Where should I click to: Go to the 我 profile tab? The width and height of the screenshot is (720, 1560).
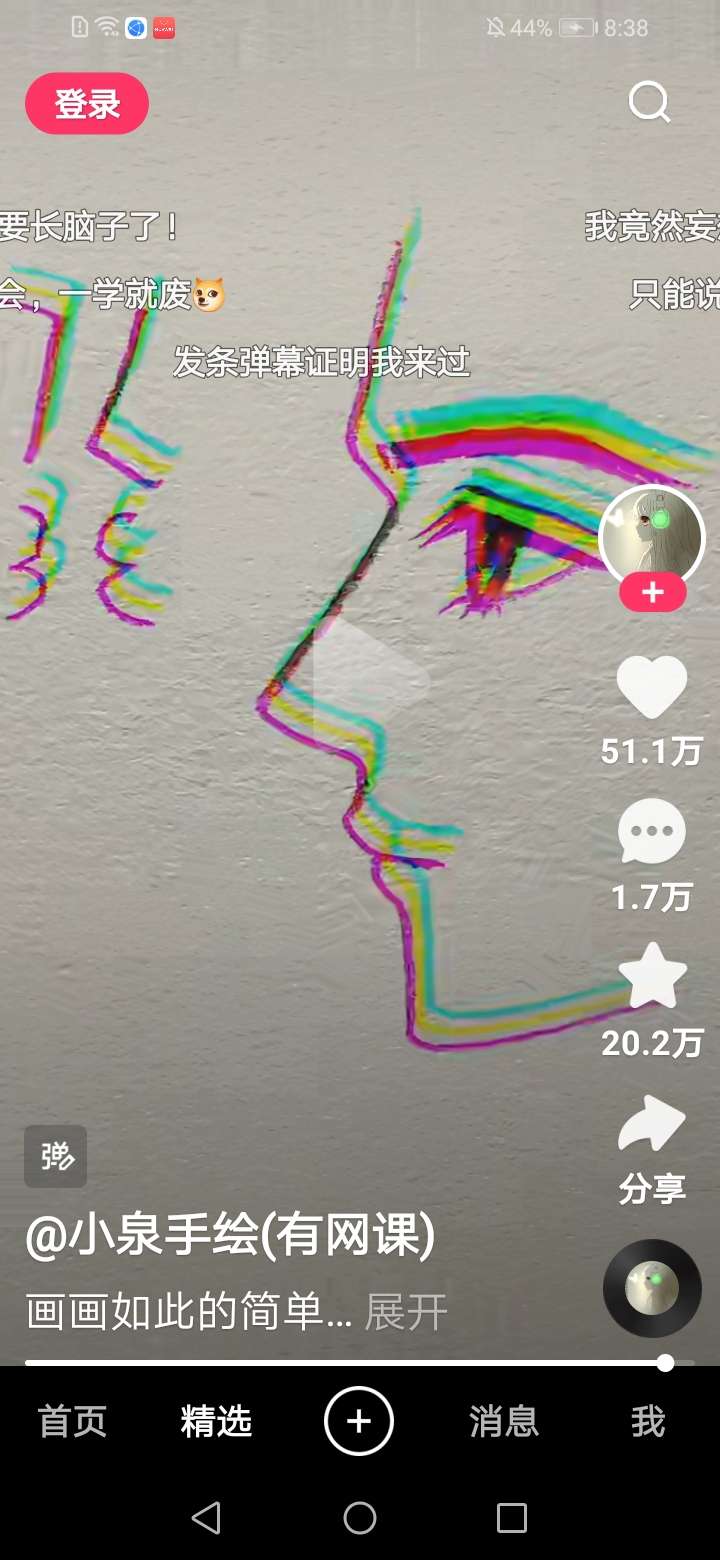[x=648, y=1421]
